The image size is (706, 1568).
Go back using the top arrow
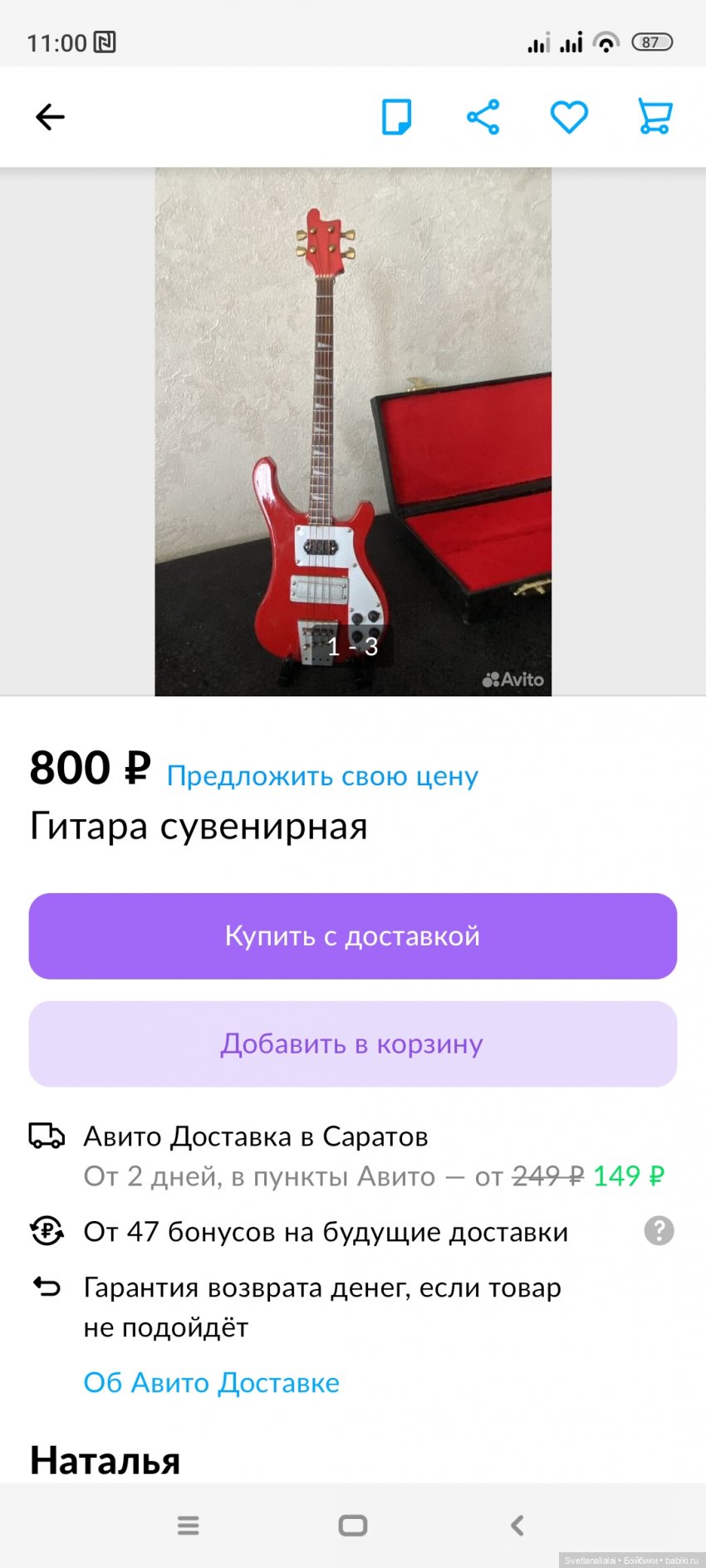50,117
